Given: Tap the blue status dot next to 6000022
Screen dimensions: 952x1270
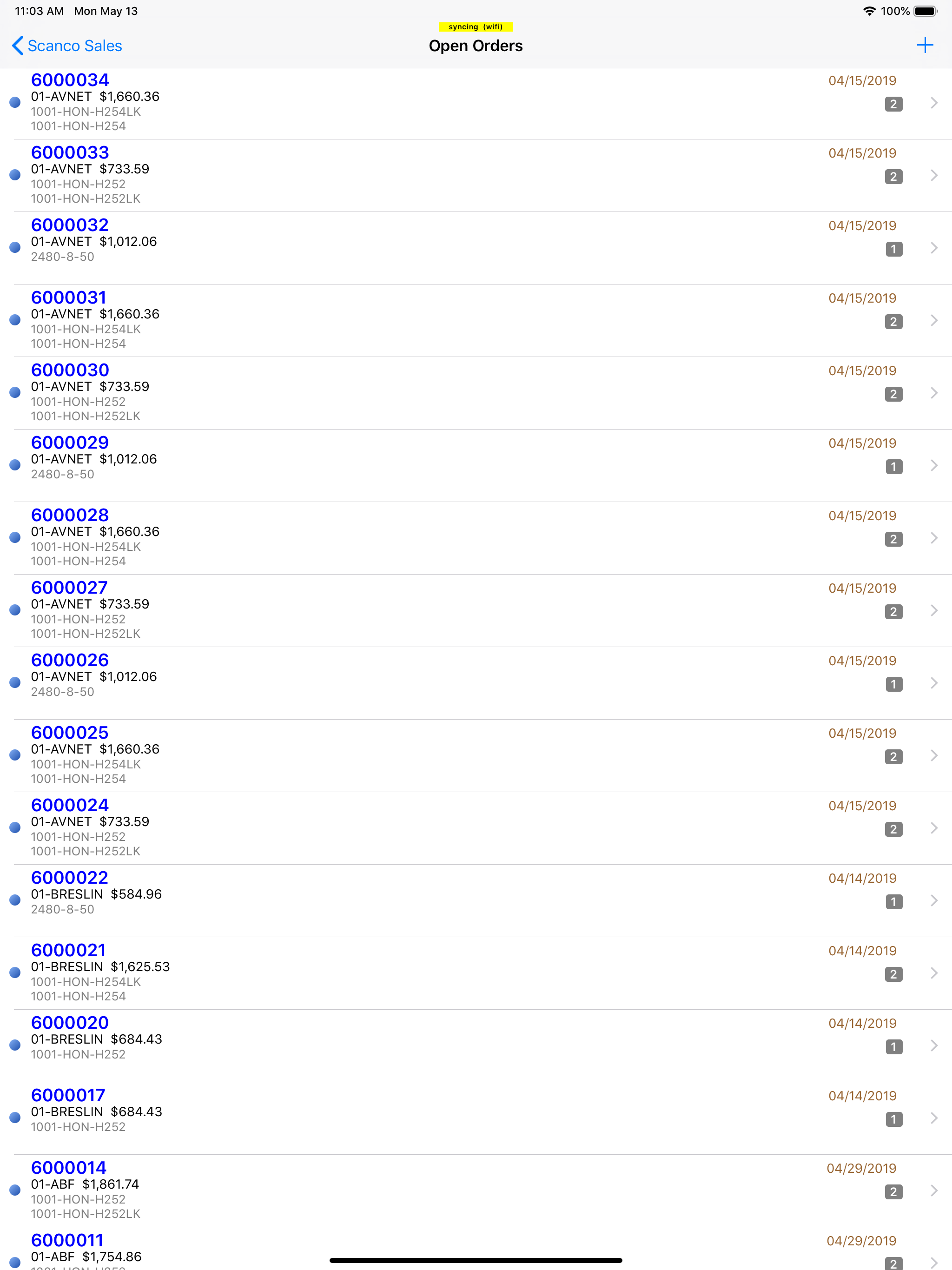Looking at the screenshot, I should (x=14, y=900).
